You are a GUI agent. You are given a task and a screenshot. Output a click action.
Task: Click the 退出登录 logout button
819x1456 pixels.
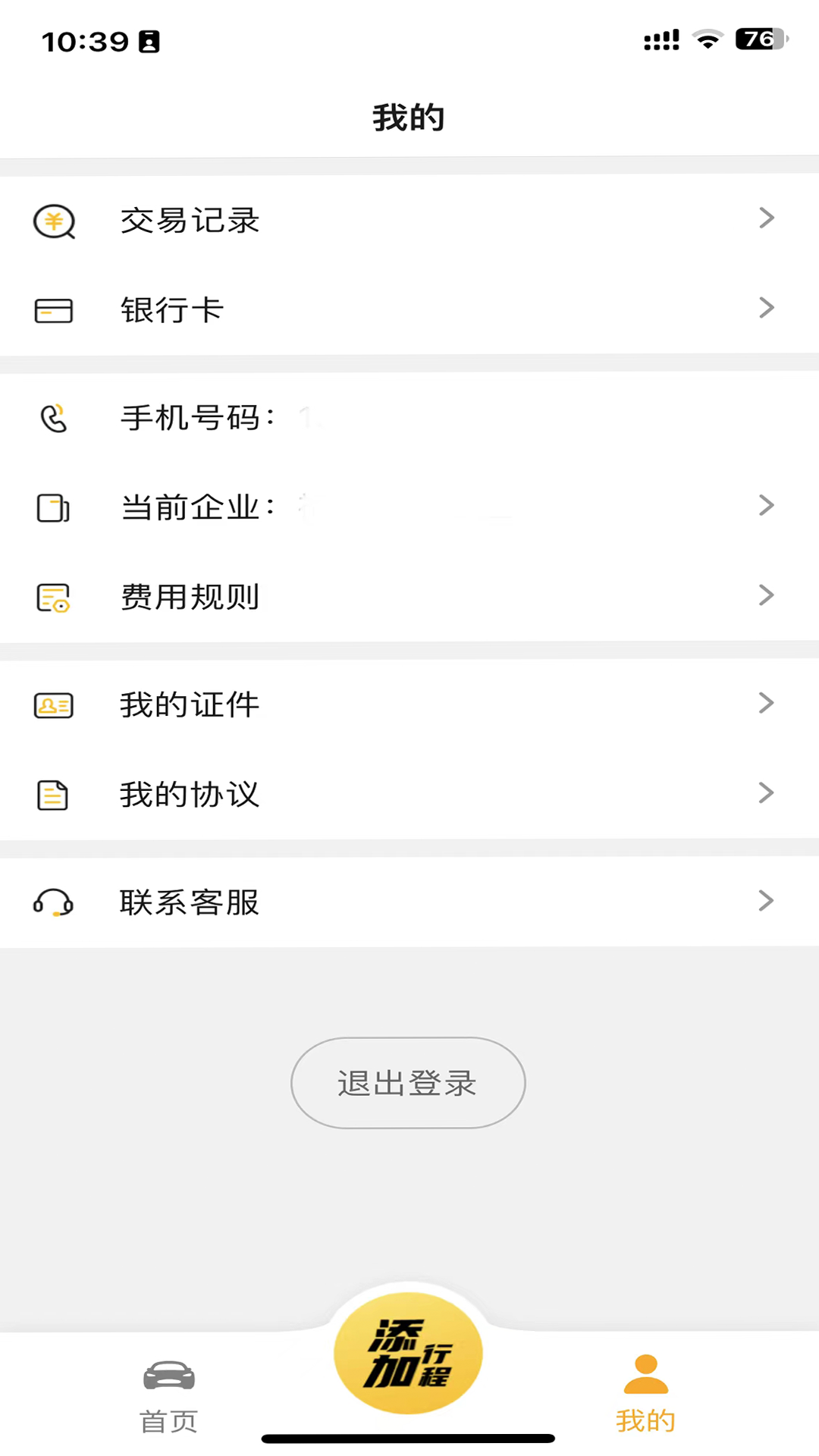click(x=408, y=1082)
